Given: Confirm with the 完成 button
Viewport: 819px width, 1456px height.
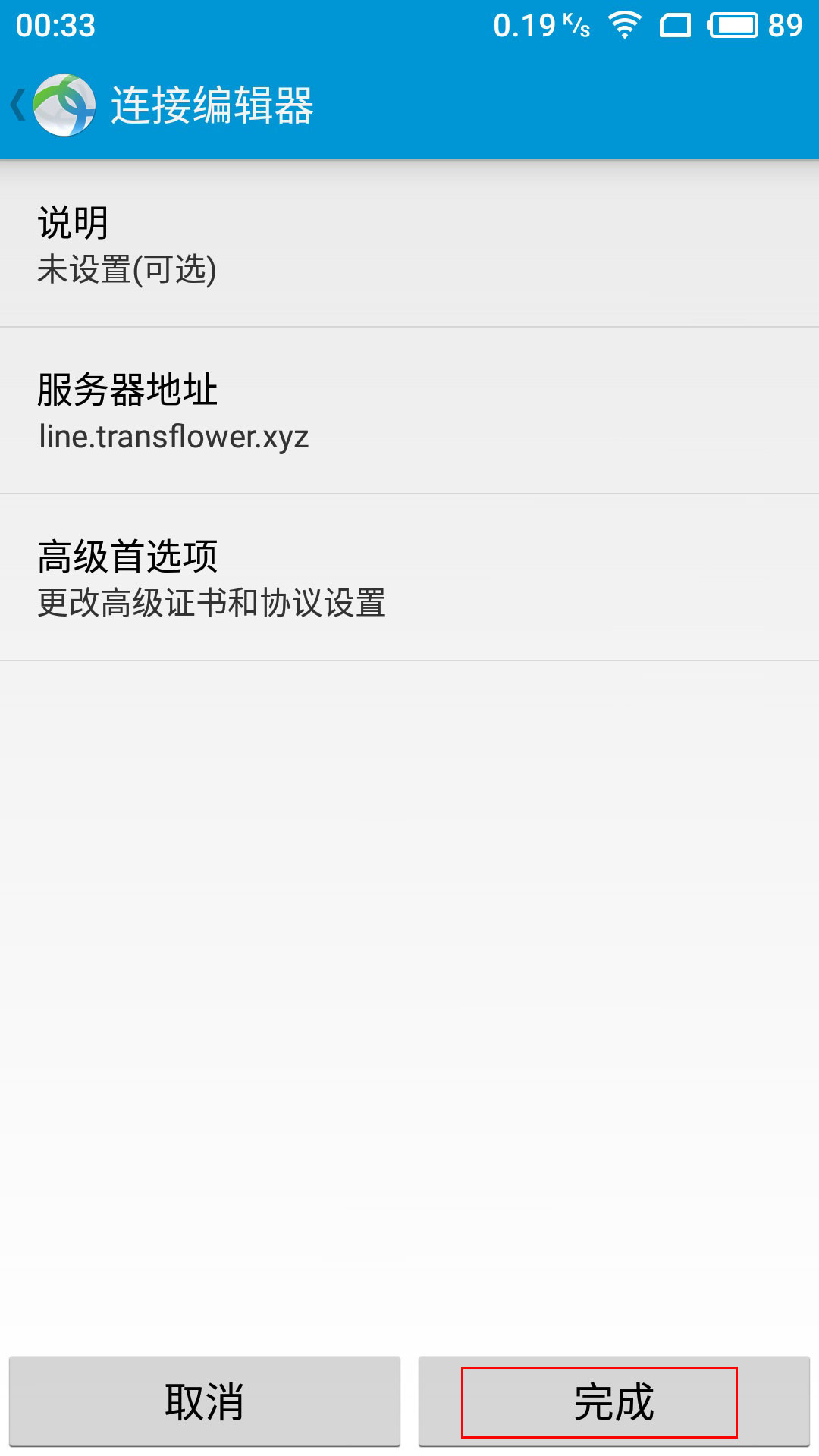Looking at the screenshot, I should pos(614,1401).
